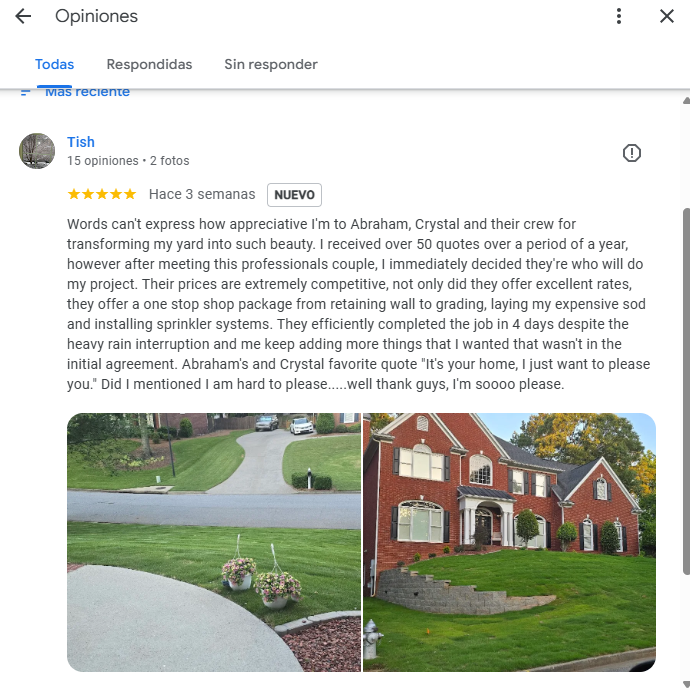Screen dimensions: 690x690
Task: Open the brick house photo
Action: pyautogui.click(x=509, y=541)
